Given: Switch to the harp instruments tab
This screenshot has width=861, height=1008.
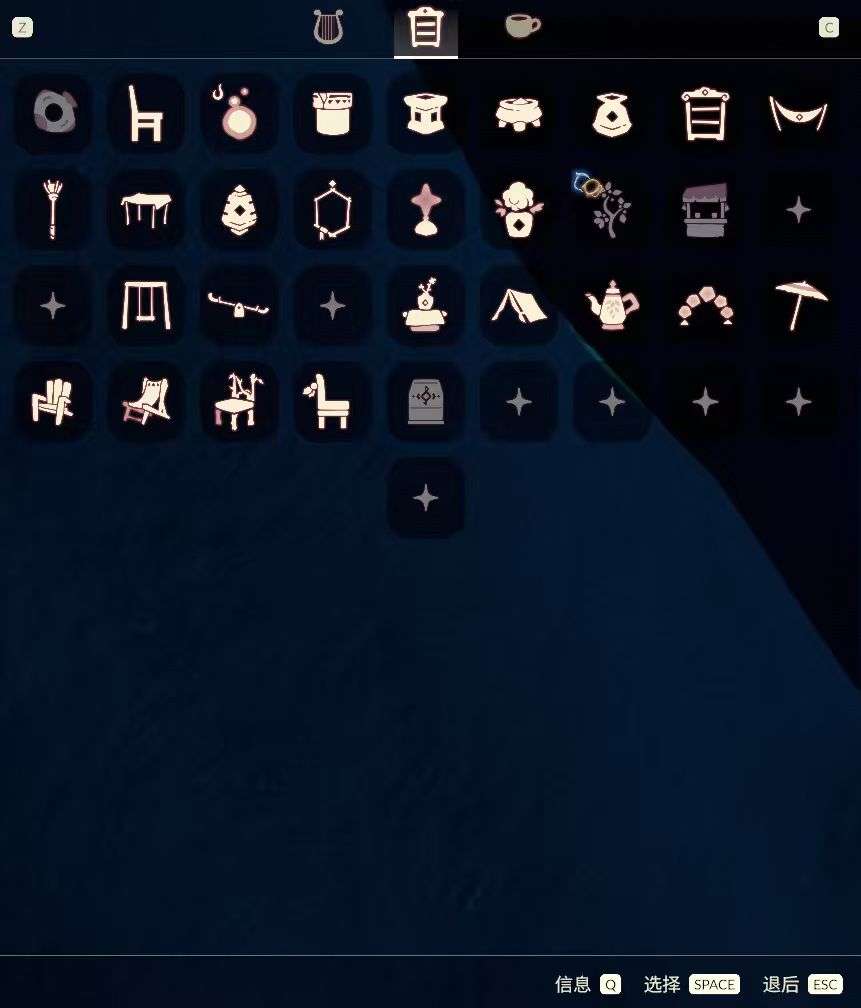Looking at the screenshot, I should point(328,27).
